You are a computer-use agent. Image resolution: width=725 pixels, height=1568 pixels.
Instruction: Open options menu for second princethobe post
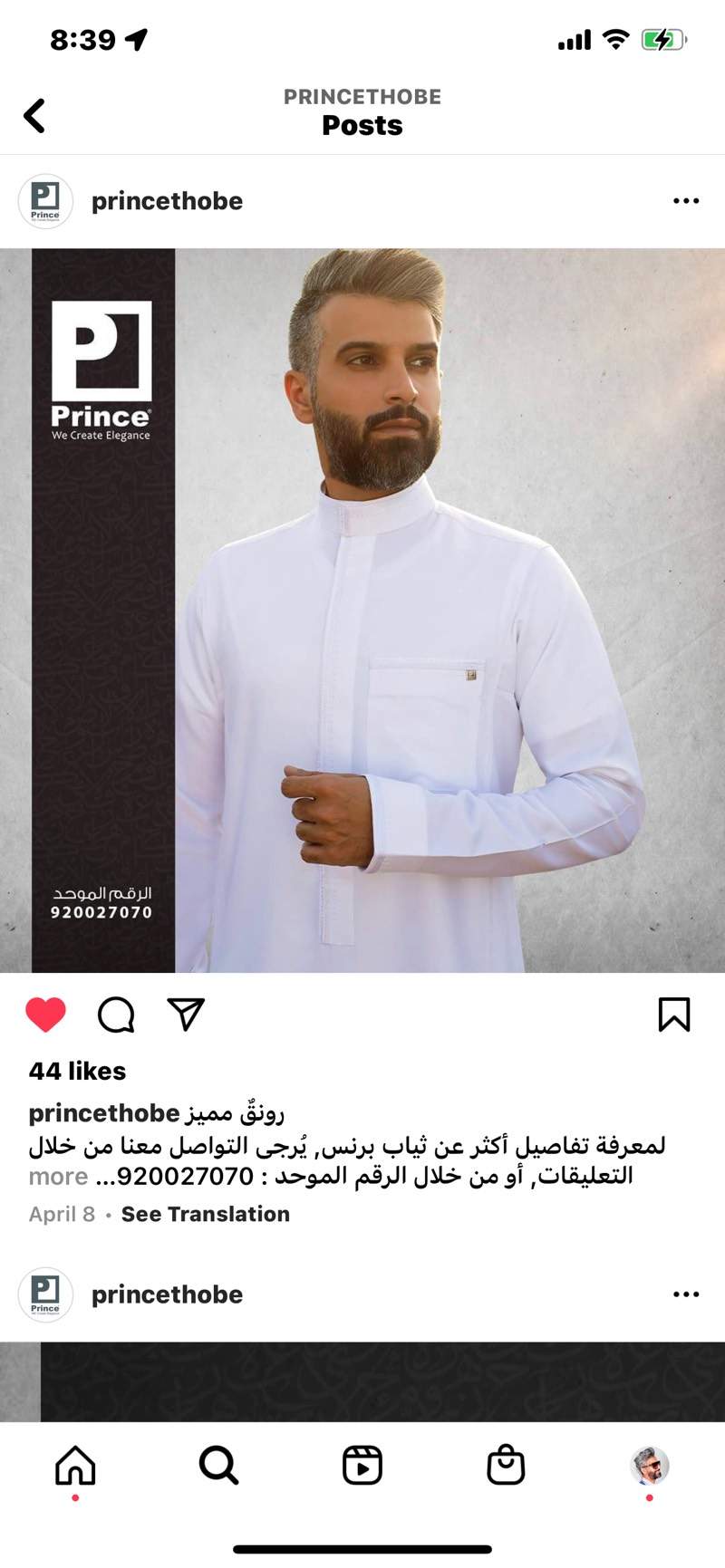click(x=686, y=1294)
